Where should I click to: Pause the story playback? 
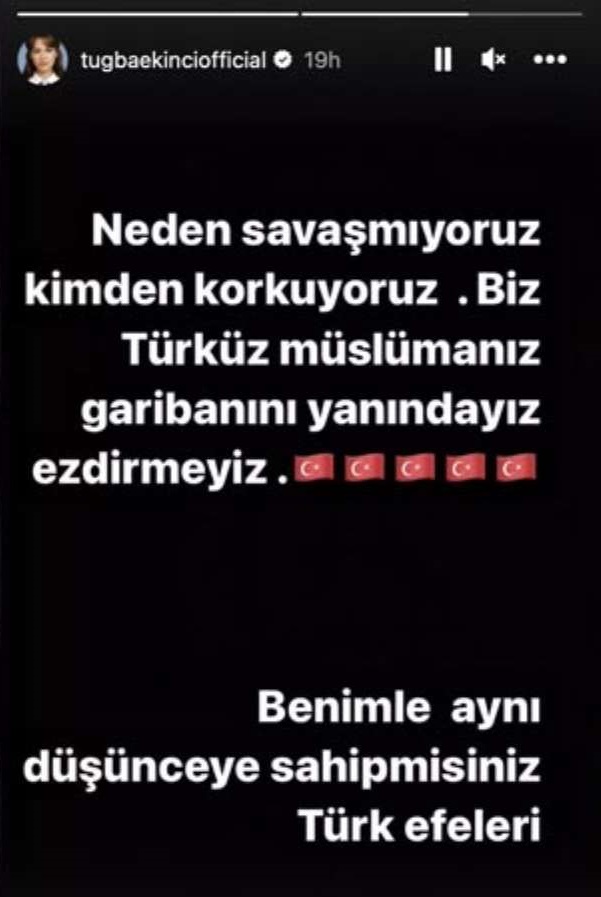click(441, 61)
